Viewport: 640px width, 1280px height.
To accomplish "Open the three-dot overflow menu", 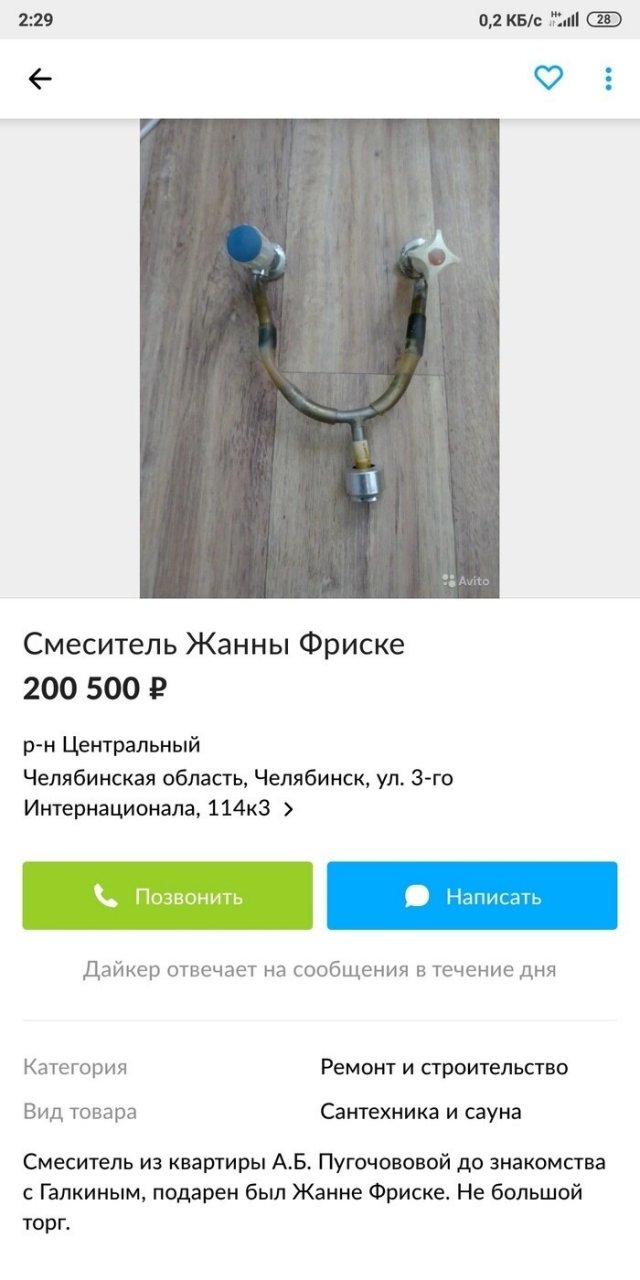I will (x=608, y=79).
